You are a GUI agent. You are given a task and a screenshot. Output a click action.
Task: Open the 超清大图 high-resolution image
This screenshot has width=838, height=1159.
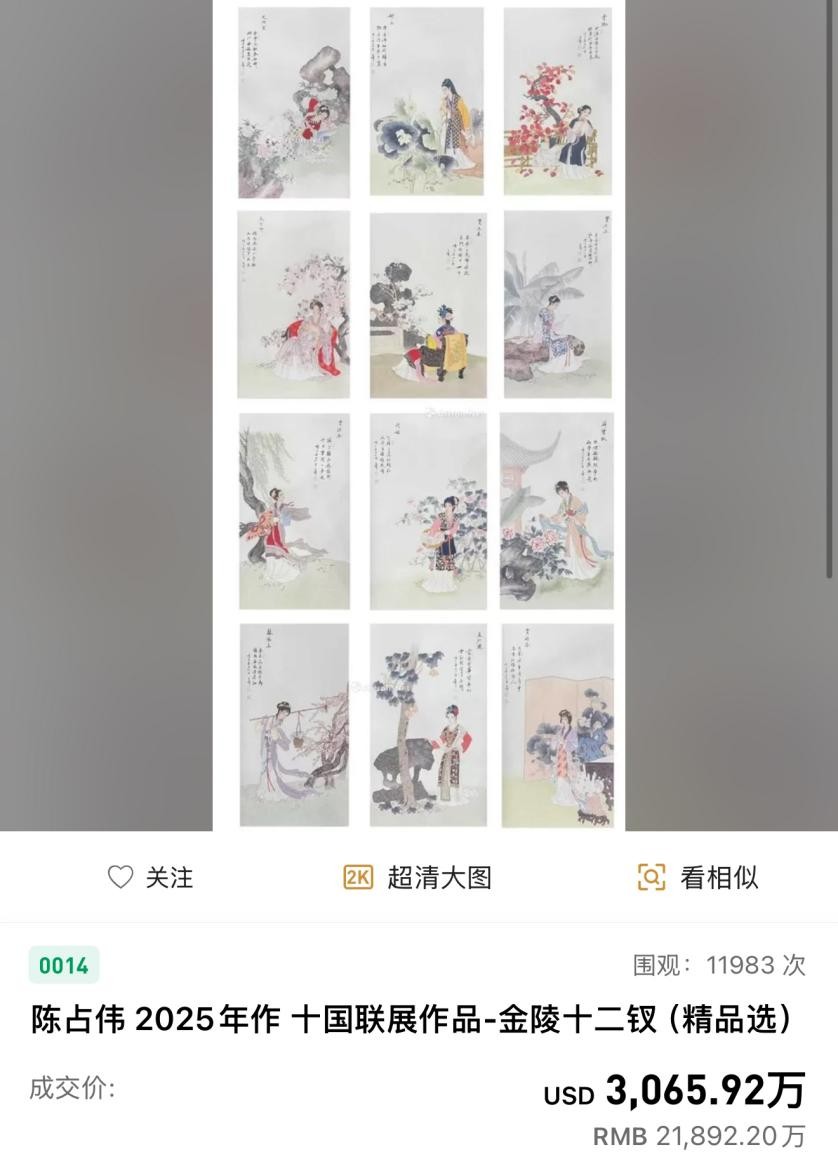[x=418, y=877]
